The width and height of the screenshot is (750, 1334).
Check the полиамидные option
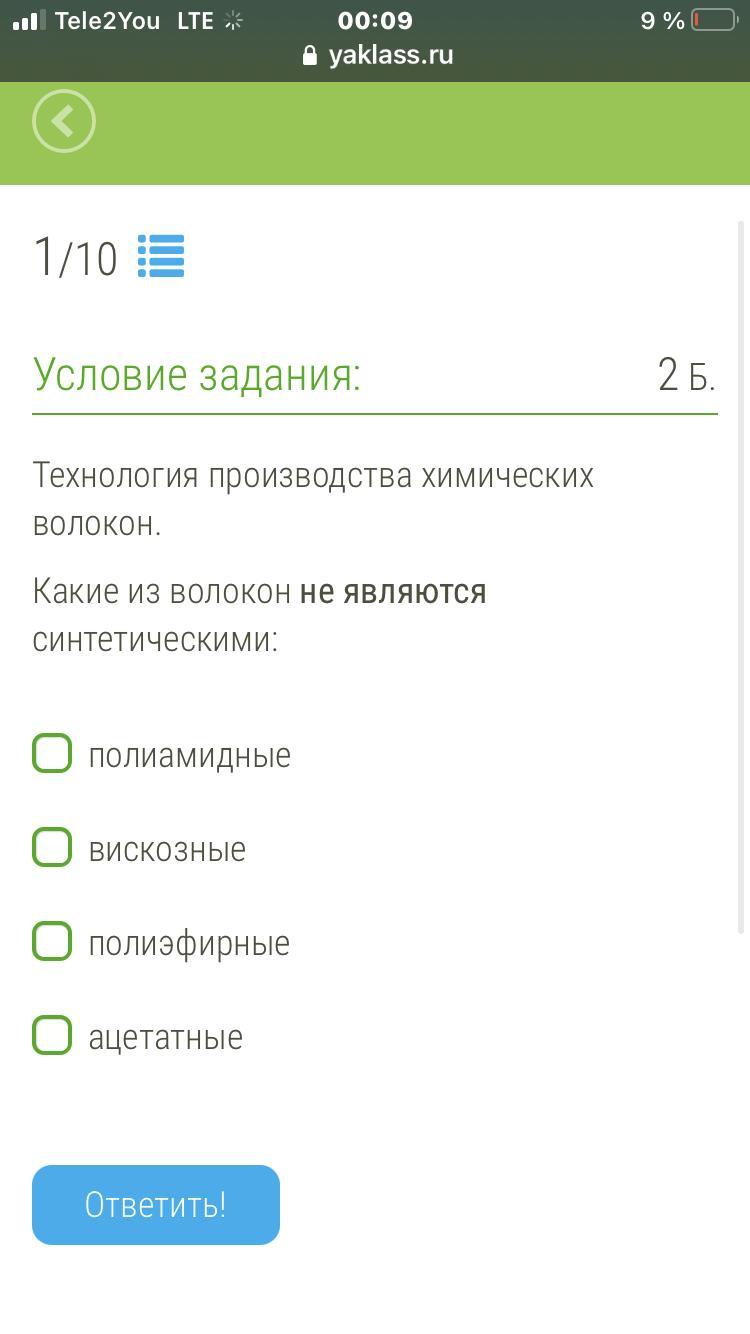click(52, 753)
